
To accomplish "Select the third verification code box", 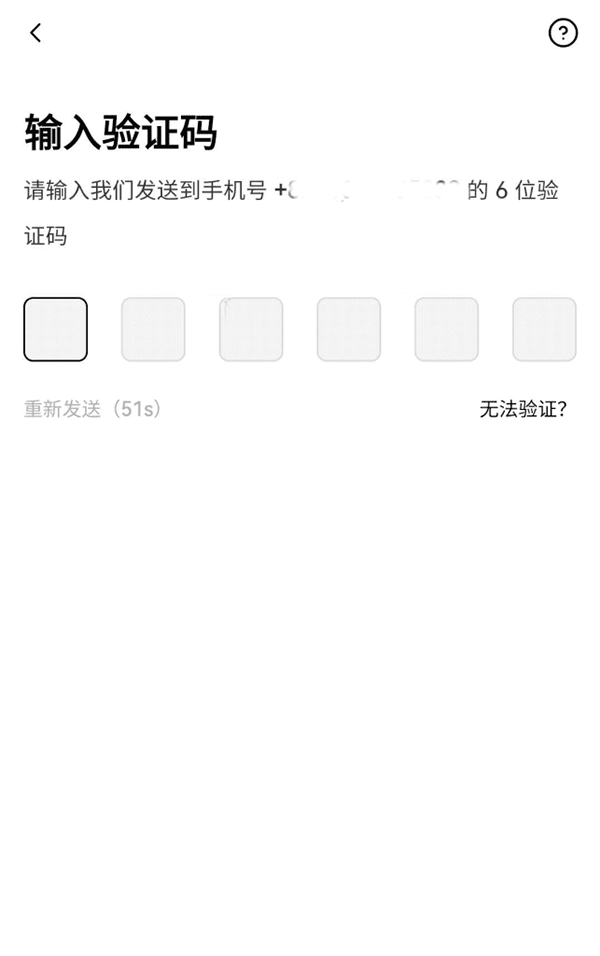I will point(251,329).
